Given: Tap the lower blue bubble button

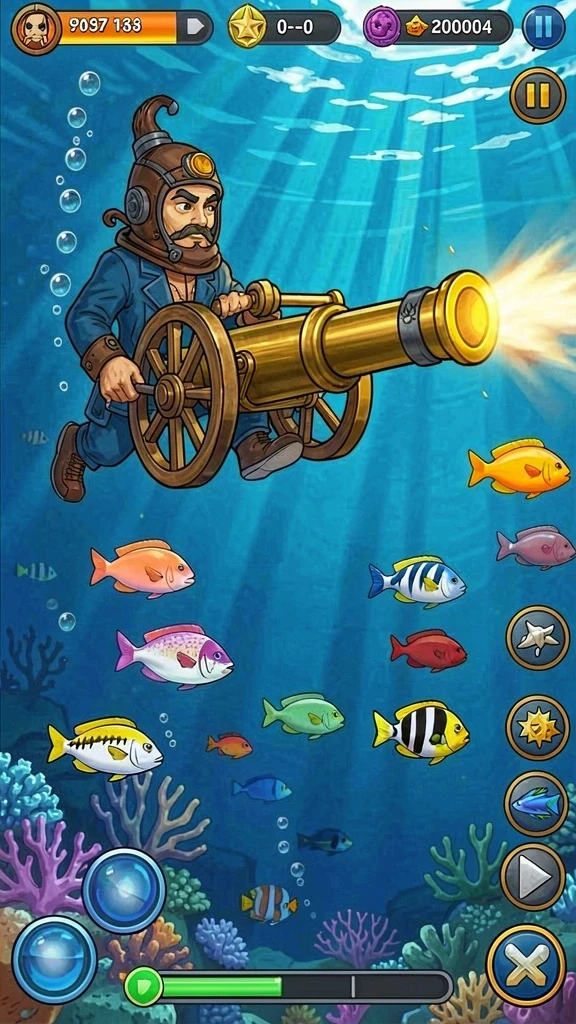Looking at the screenshot, I should click(54, 959).
